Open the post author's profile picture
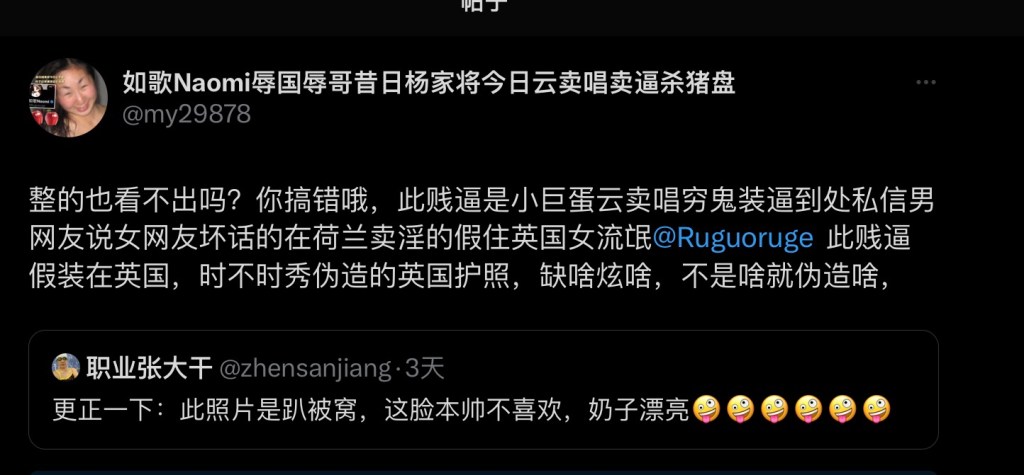The height and width of the screenshot is (475, 1024). pos(68,98)
